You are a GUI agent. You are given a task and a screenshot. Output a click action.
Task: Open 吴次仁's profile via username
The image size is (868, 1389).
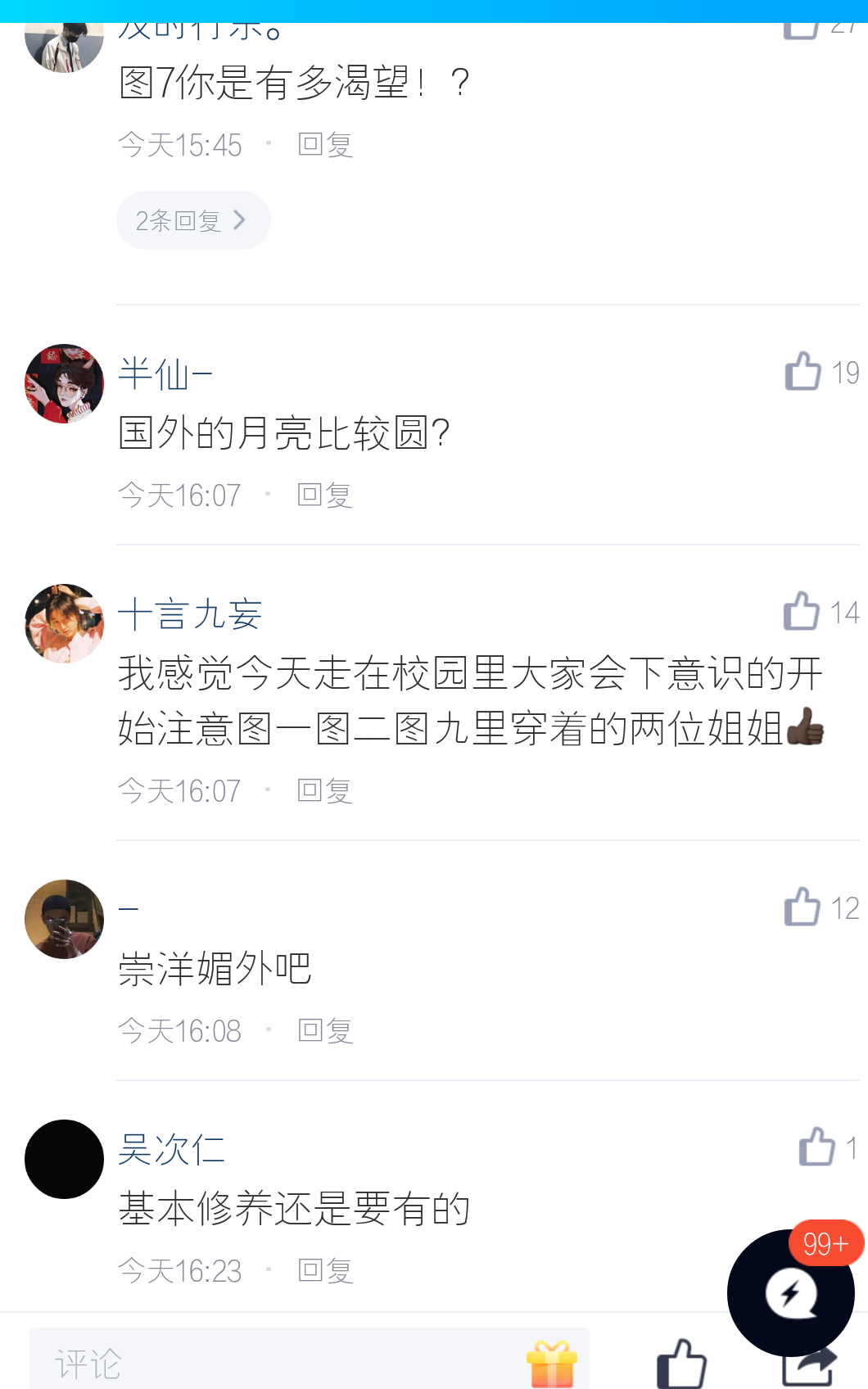tap(170, 1149)
